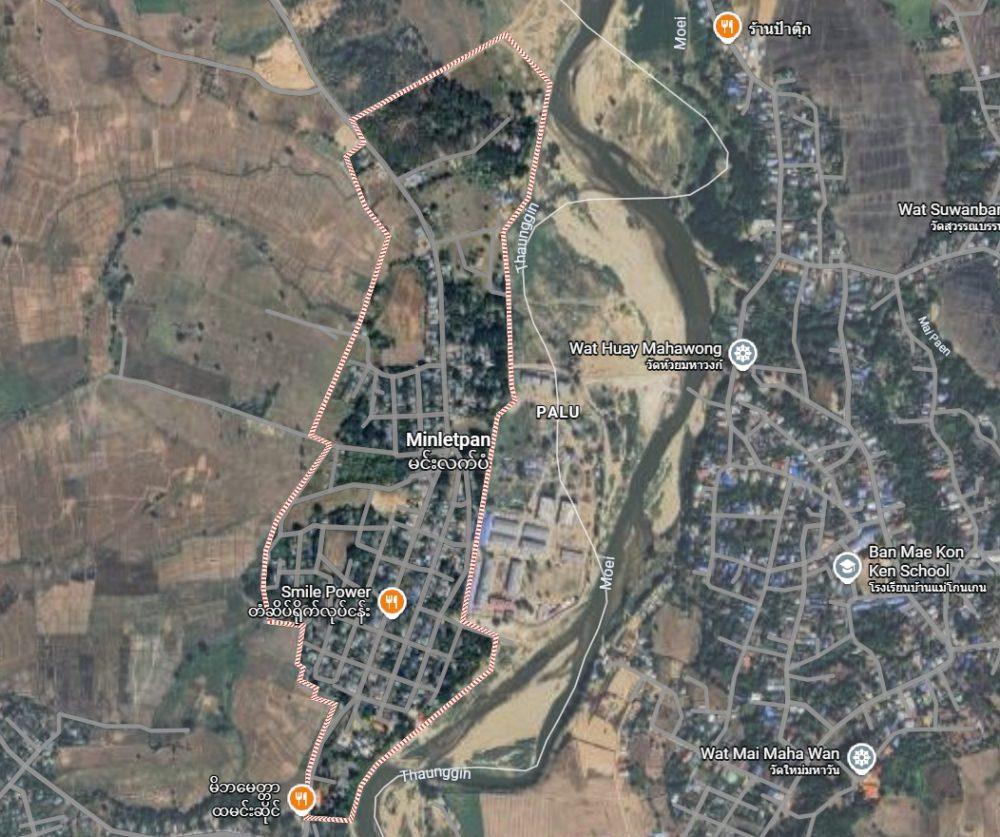
Task: Open the Wat Huay Mahawong temple marker
Action: point(741,353)
